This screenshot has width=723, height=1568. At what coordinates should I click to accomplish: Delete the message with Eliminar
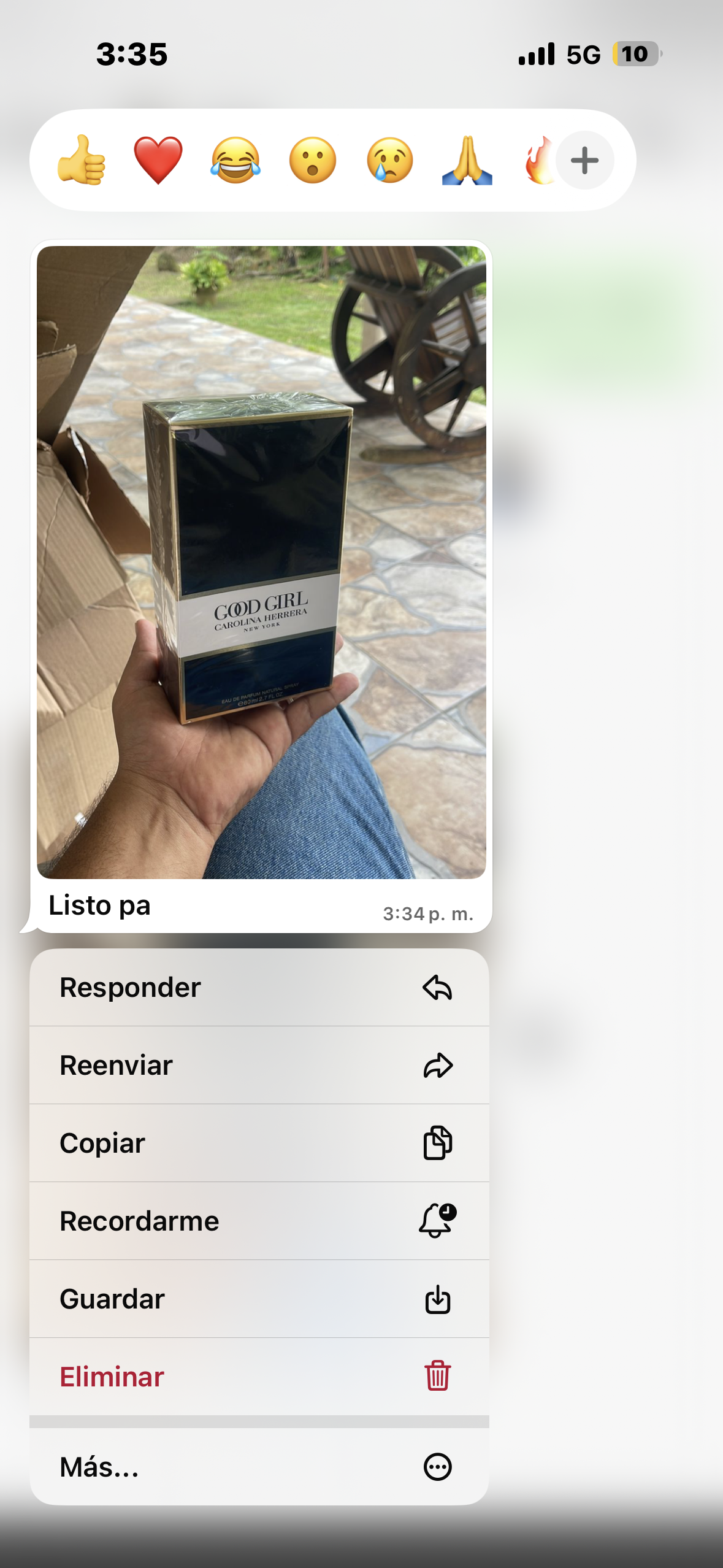pos(259,1377)
